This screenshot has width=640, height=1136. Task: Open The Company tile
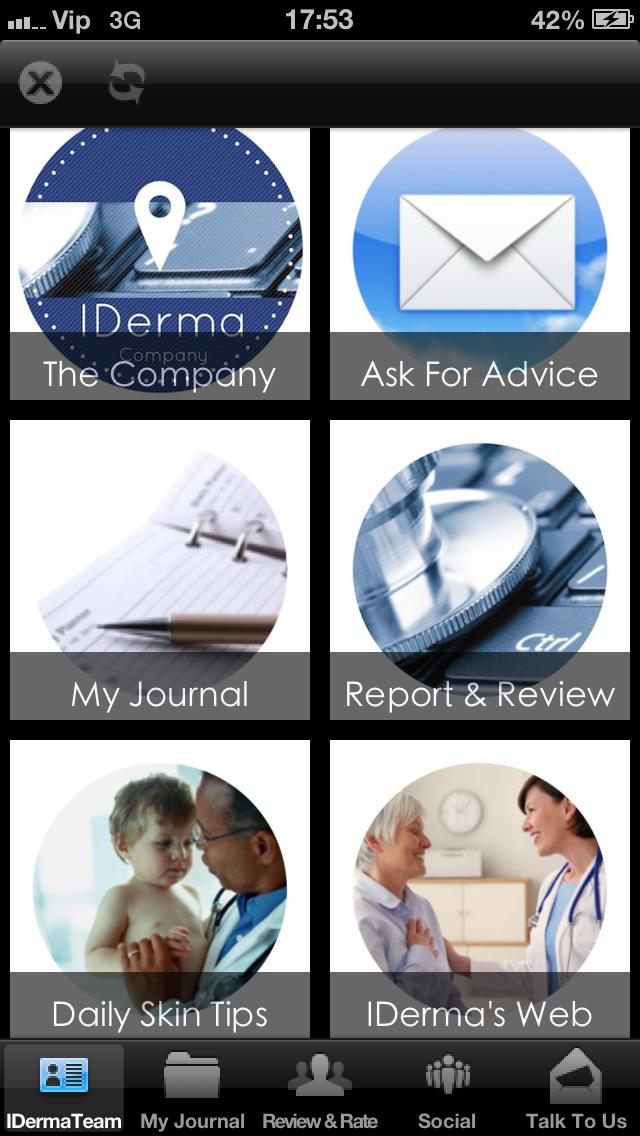[160, 262]
